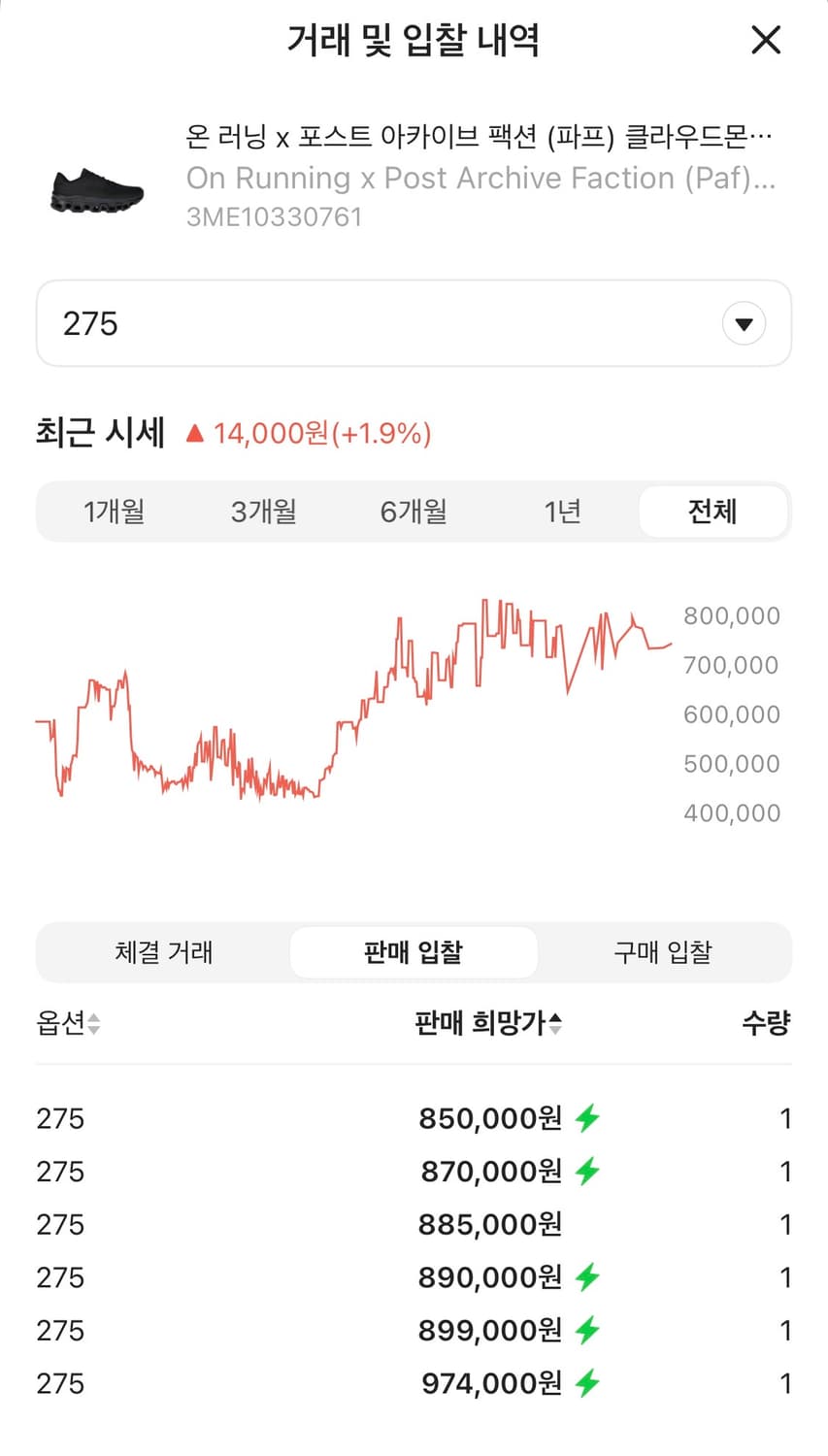Open the size selector dropdown arrow
This screenshot has width=828, height=1456.
point(745,323)
